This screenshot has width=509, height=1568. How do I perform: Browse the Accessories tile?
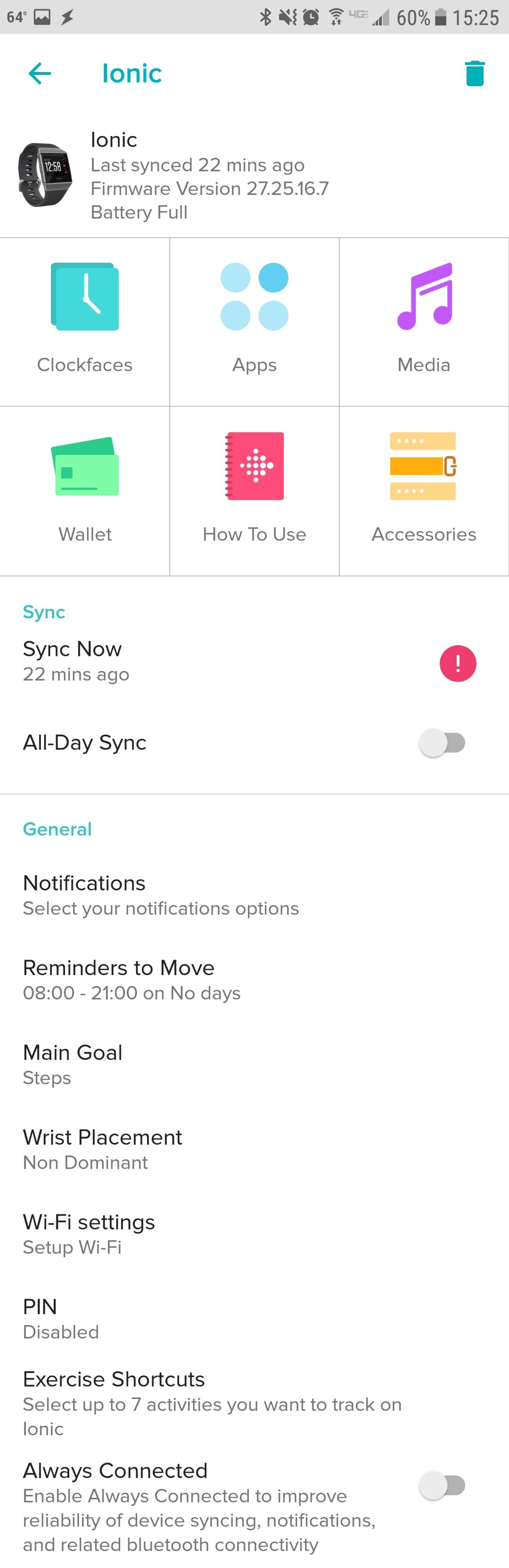click(x=424, y=491)
